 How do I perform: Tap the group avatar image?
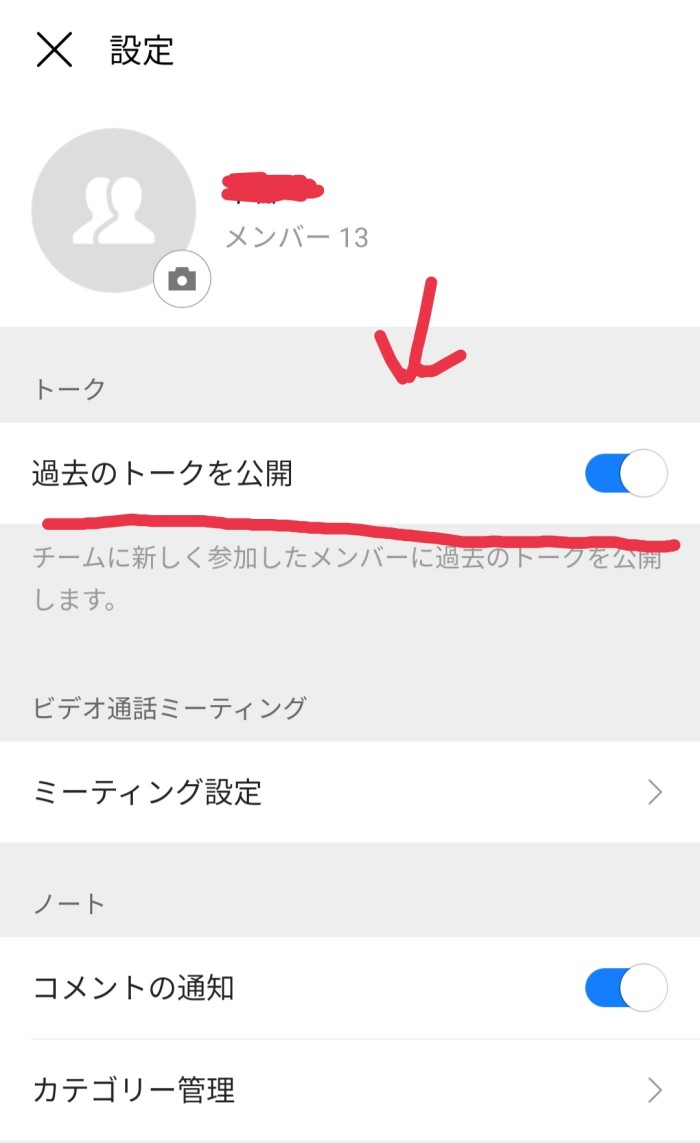pyautogui.click(x=114, y=211)
